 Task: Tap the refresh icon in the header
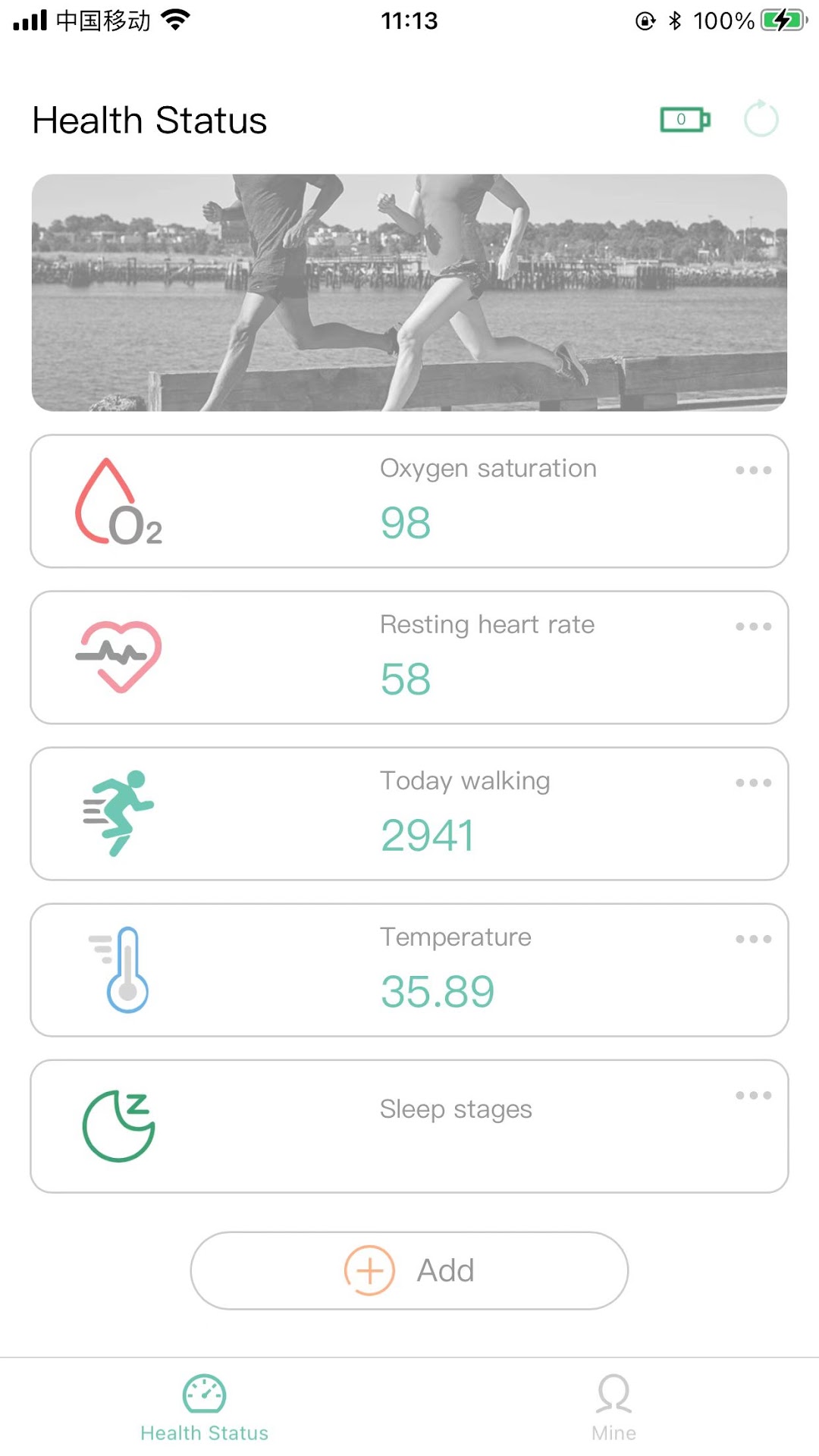point(761,119)
